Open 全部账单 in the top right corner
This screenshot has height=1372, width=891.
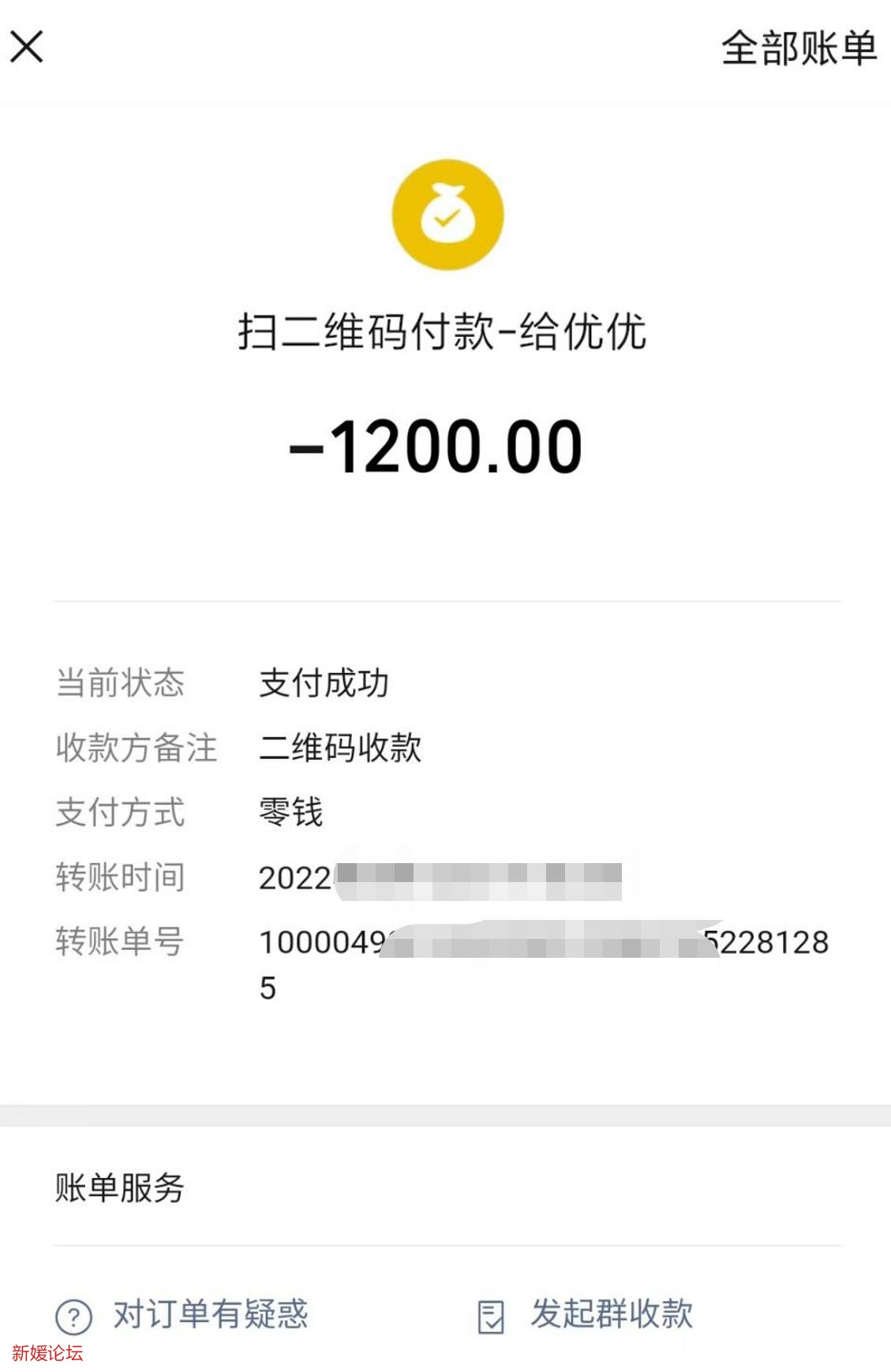[x=797, y=49]
